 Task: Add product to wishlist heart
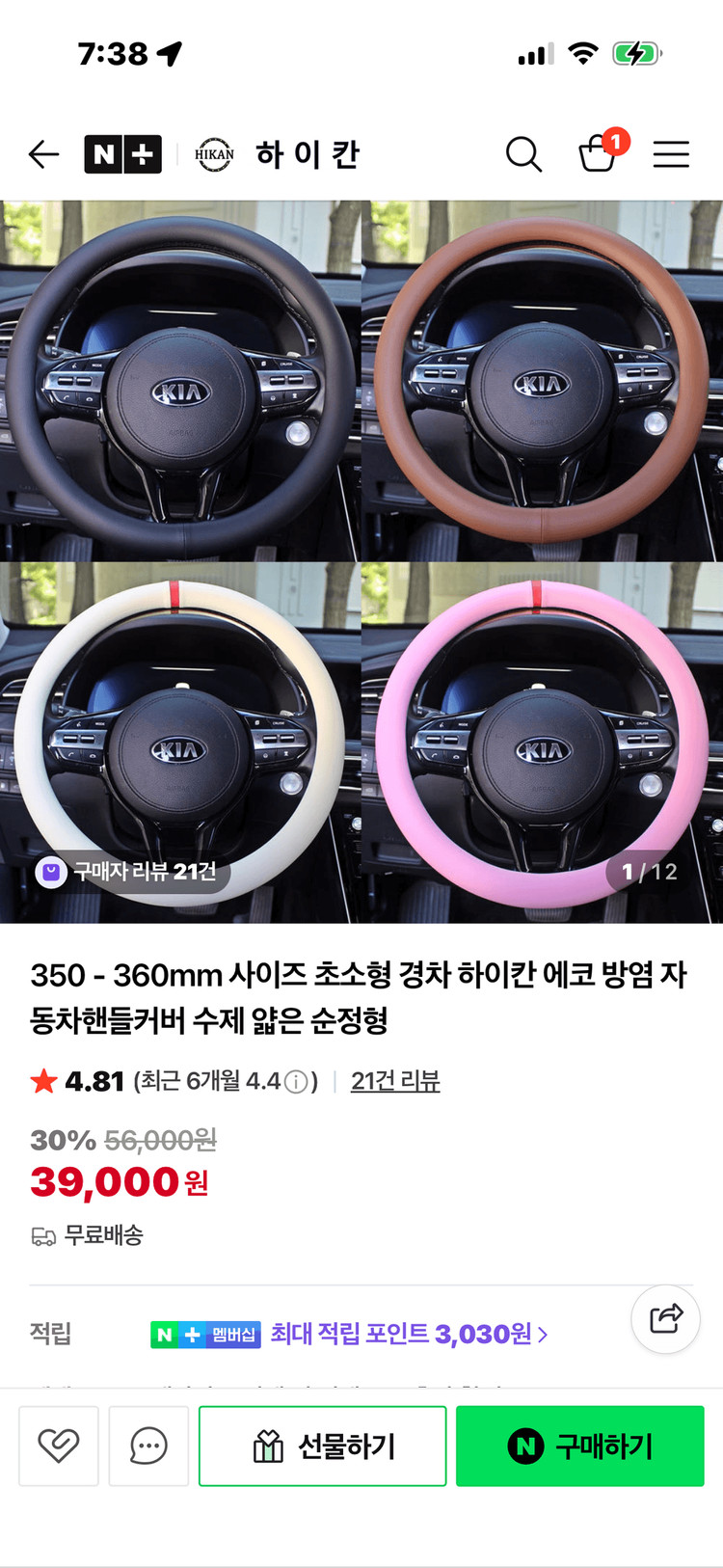click(59, 1446)
